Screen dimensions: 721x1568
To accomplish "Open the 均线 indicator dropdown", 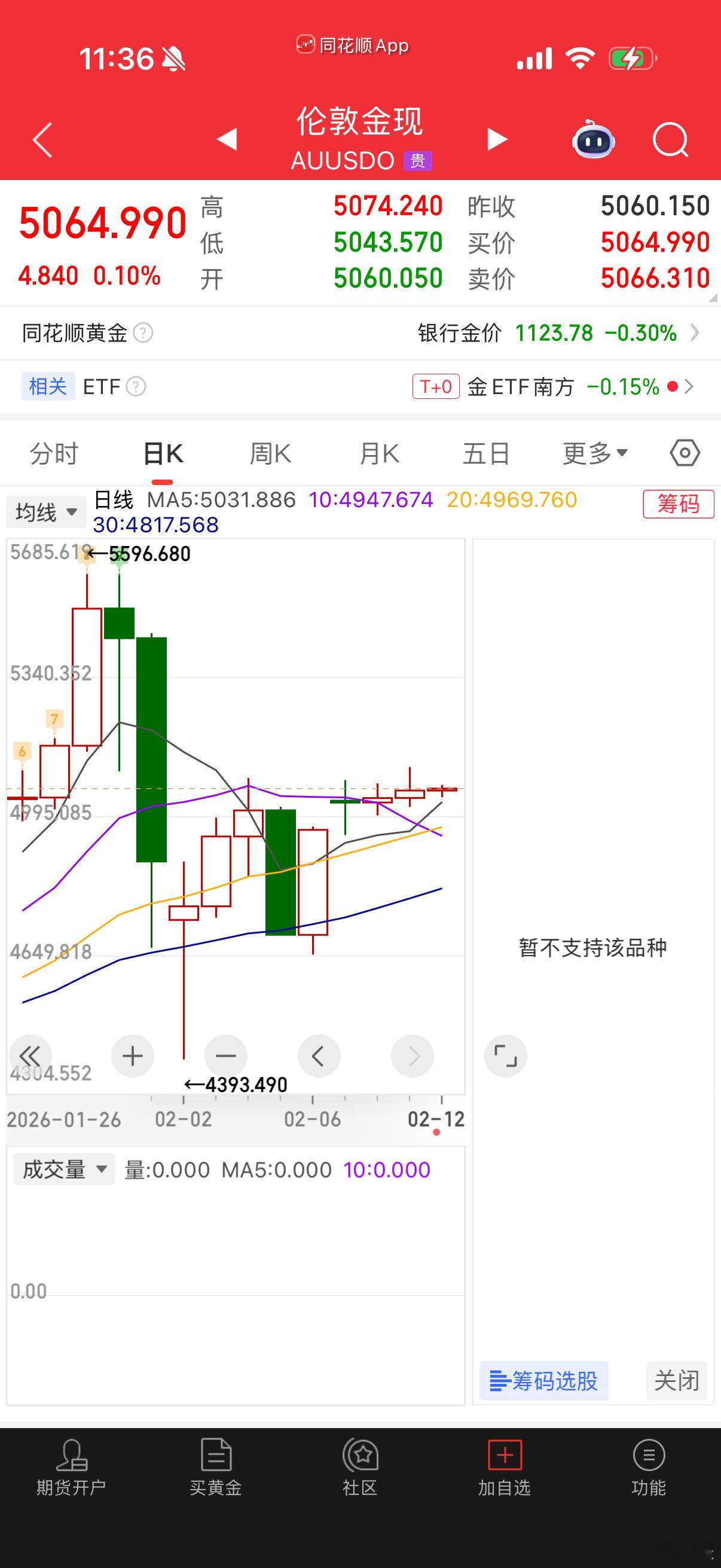I will click(45, 511).
